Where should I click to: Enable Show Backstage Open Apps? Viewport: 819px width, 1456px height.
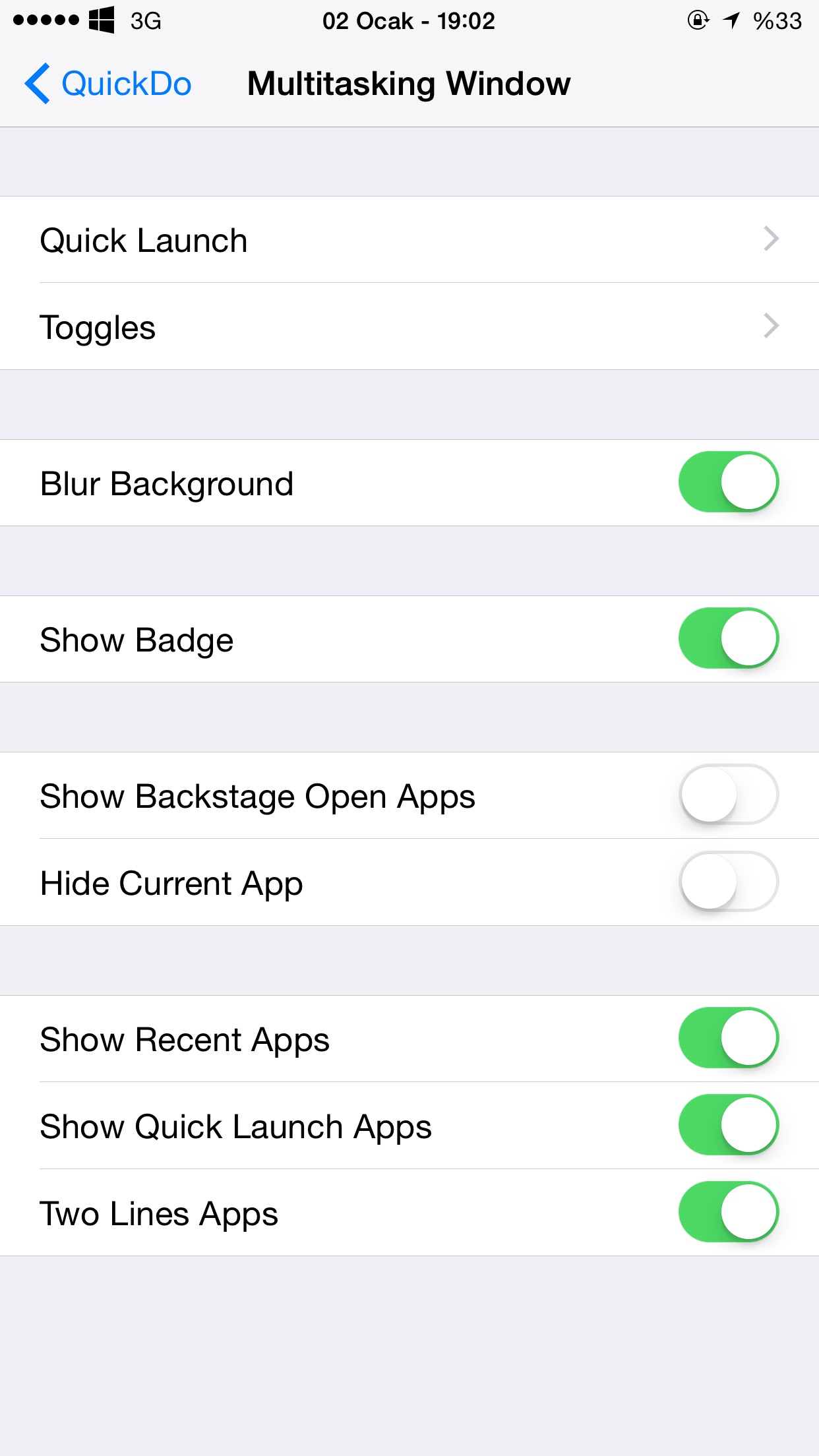click(x=729, y=795)
